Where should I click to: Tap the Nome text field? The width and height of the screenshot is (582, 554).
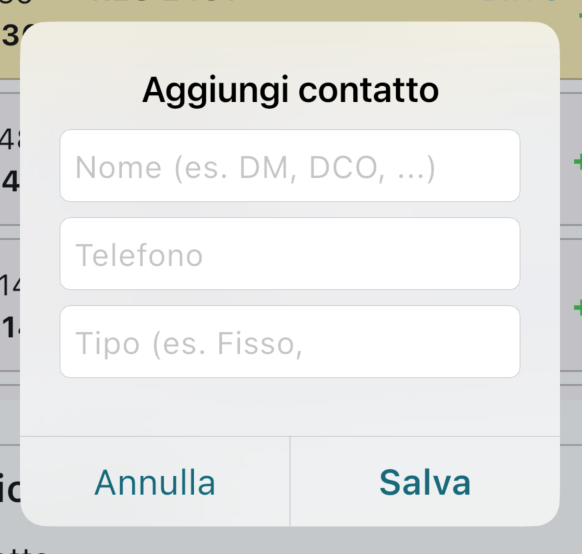[x=290, y=165]
